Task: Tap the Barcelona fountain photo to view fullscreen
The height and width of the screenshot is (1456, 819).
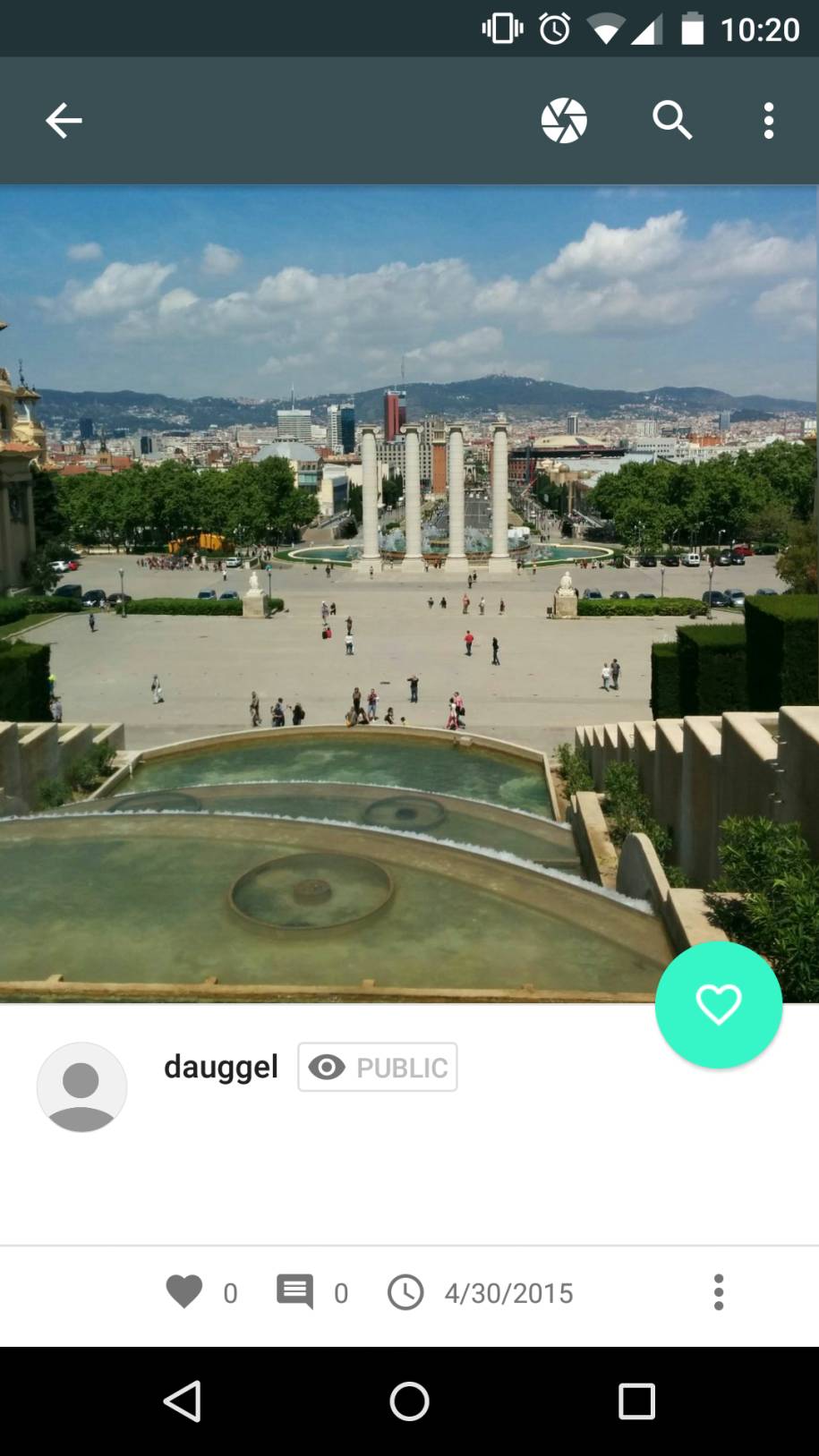Action: (409, 591)
